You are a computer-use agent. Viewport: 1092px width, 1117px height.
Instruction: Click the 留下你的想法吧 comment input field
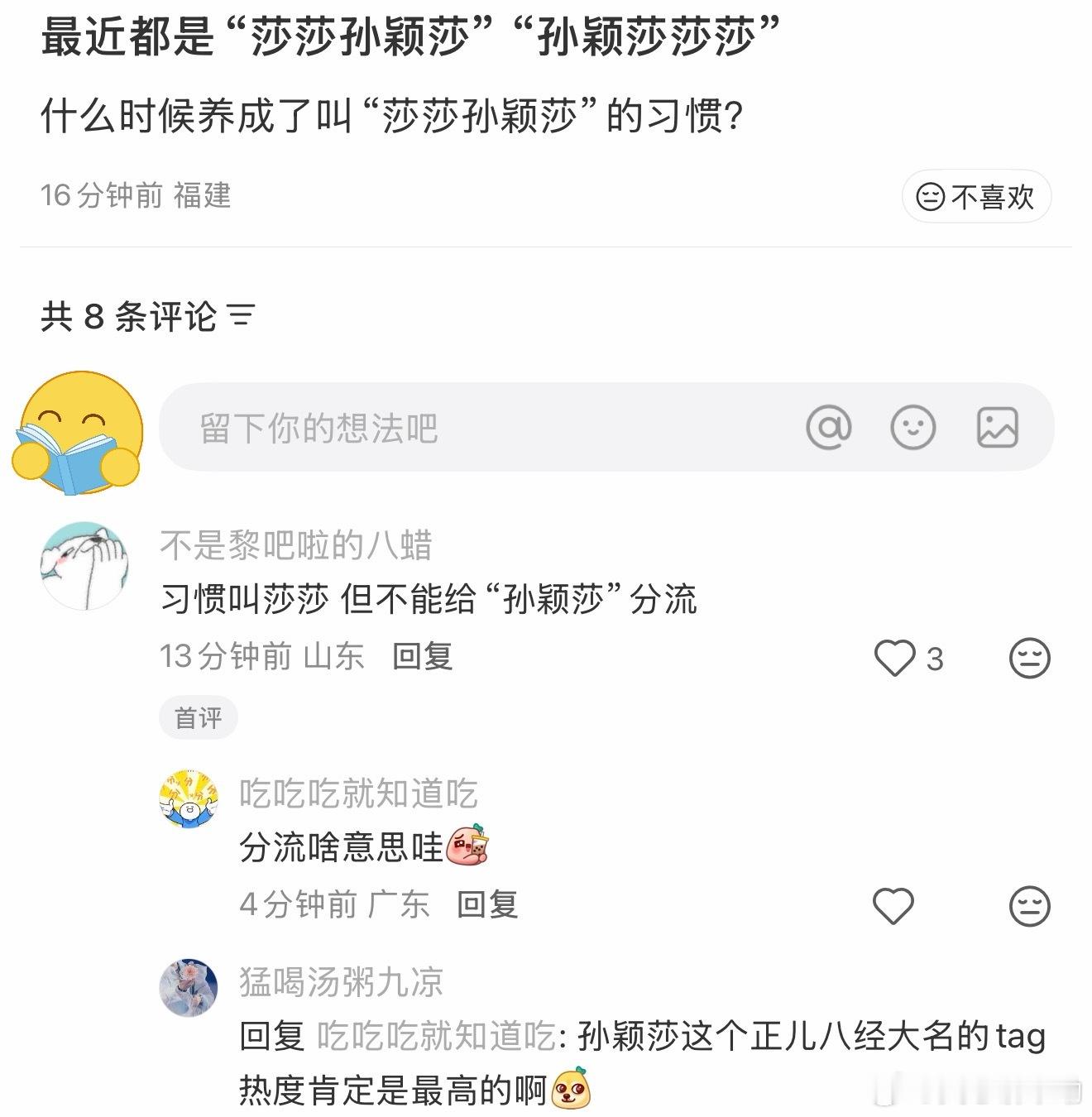(414, 427)
